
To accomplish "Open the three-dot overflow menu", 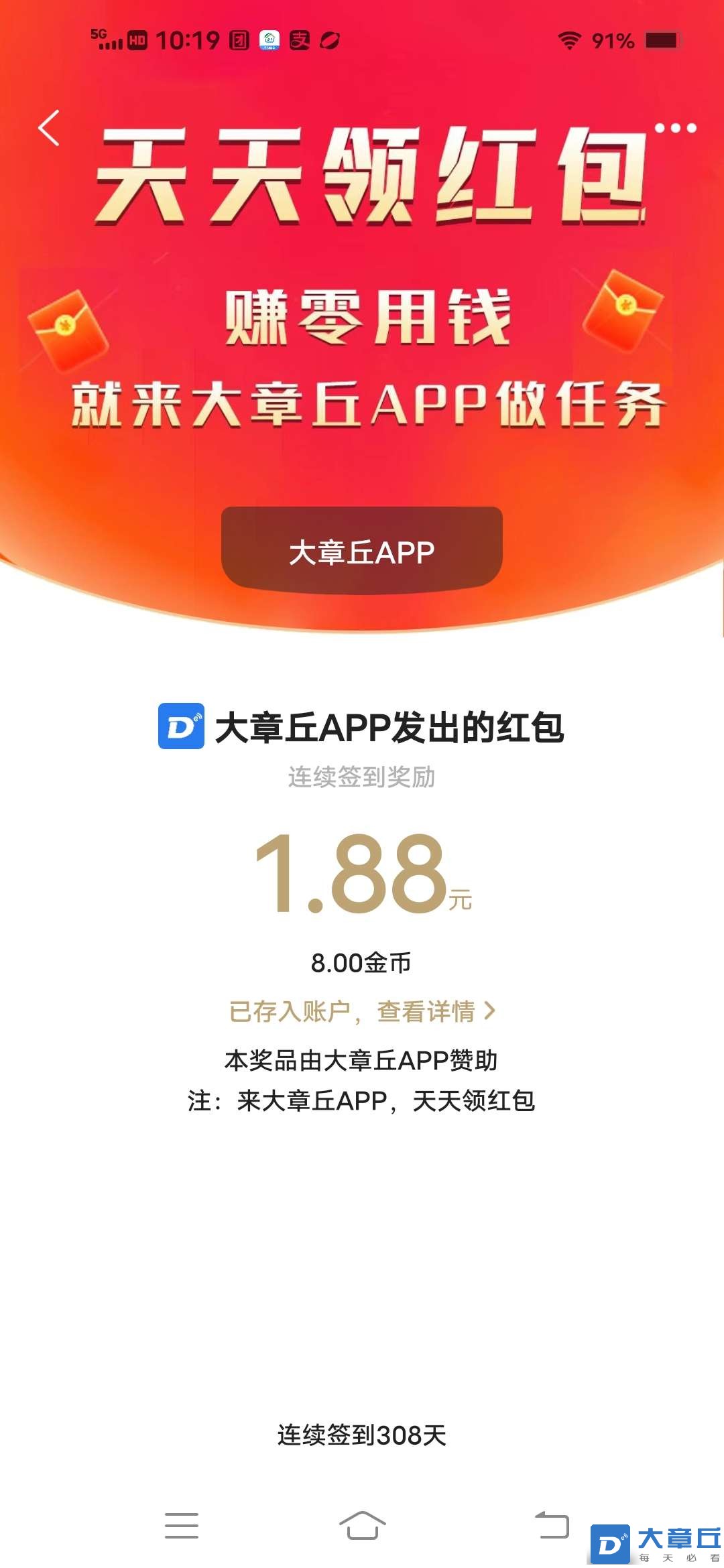I will point(675,128).
